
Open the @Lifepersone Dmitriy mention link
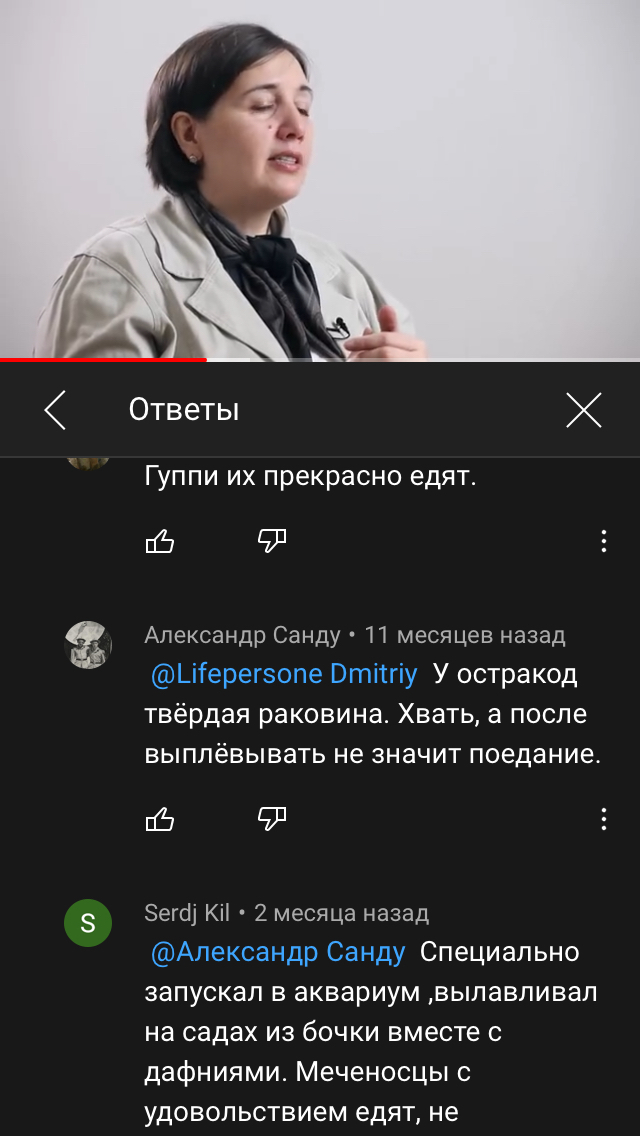click(283, 675)
